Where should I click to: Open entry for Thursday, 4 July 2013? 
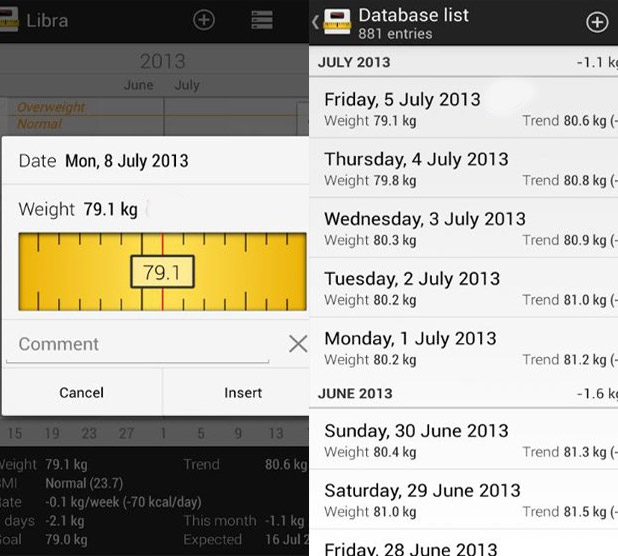click(x=465, y=169)
